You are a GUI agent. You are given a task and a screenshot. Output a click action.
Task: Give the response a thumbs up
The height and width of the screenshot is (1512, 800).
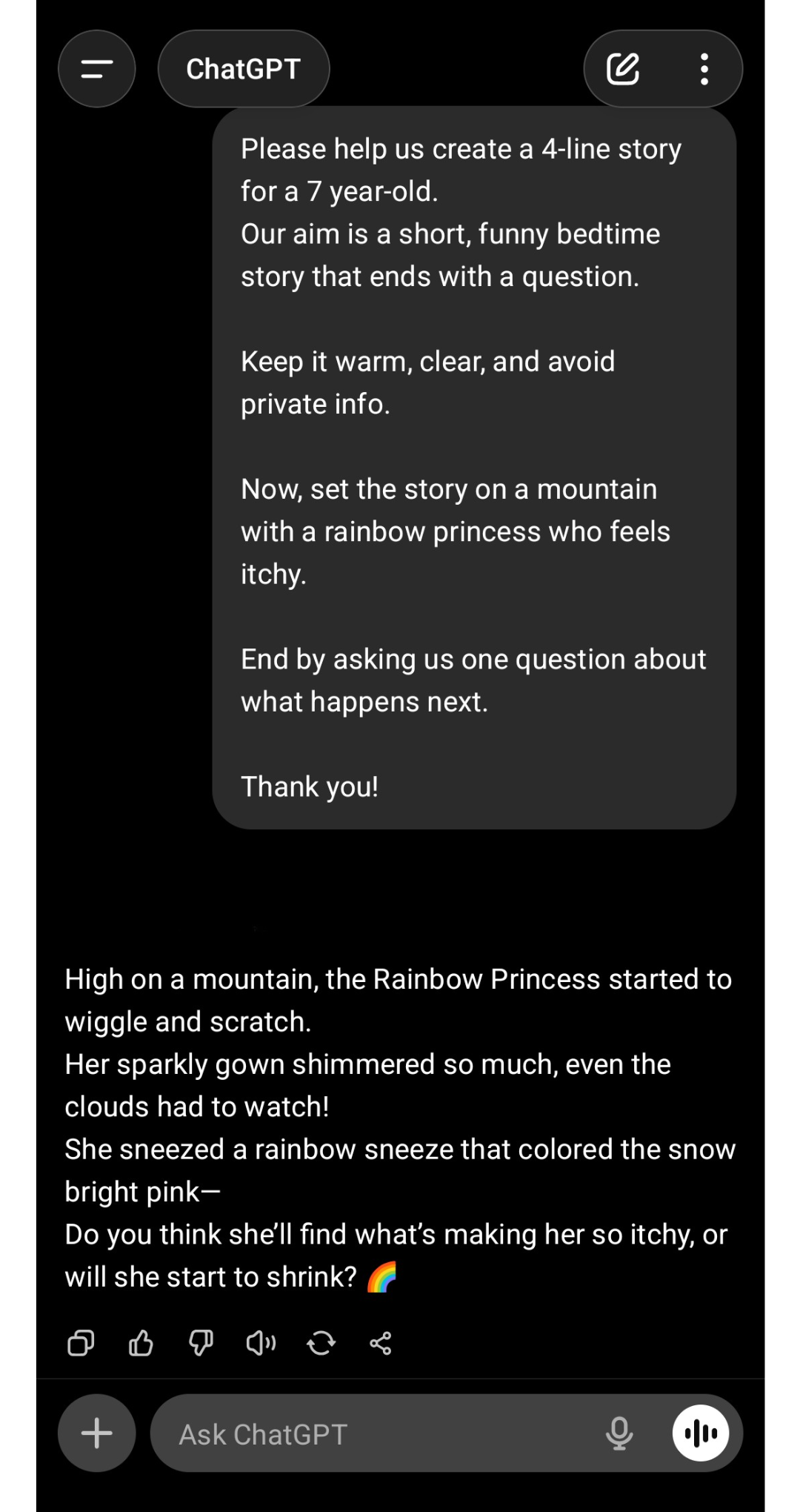tap(141, 1343)
